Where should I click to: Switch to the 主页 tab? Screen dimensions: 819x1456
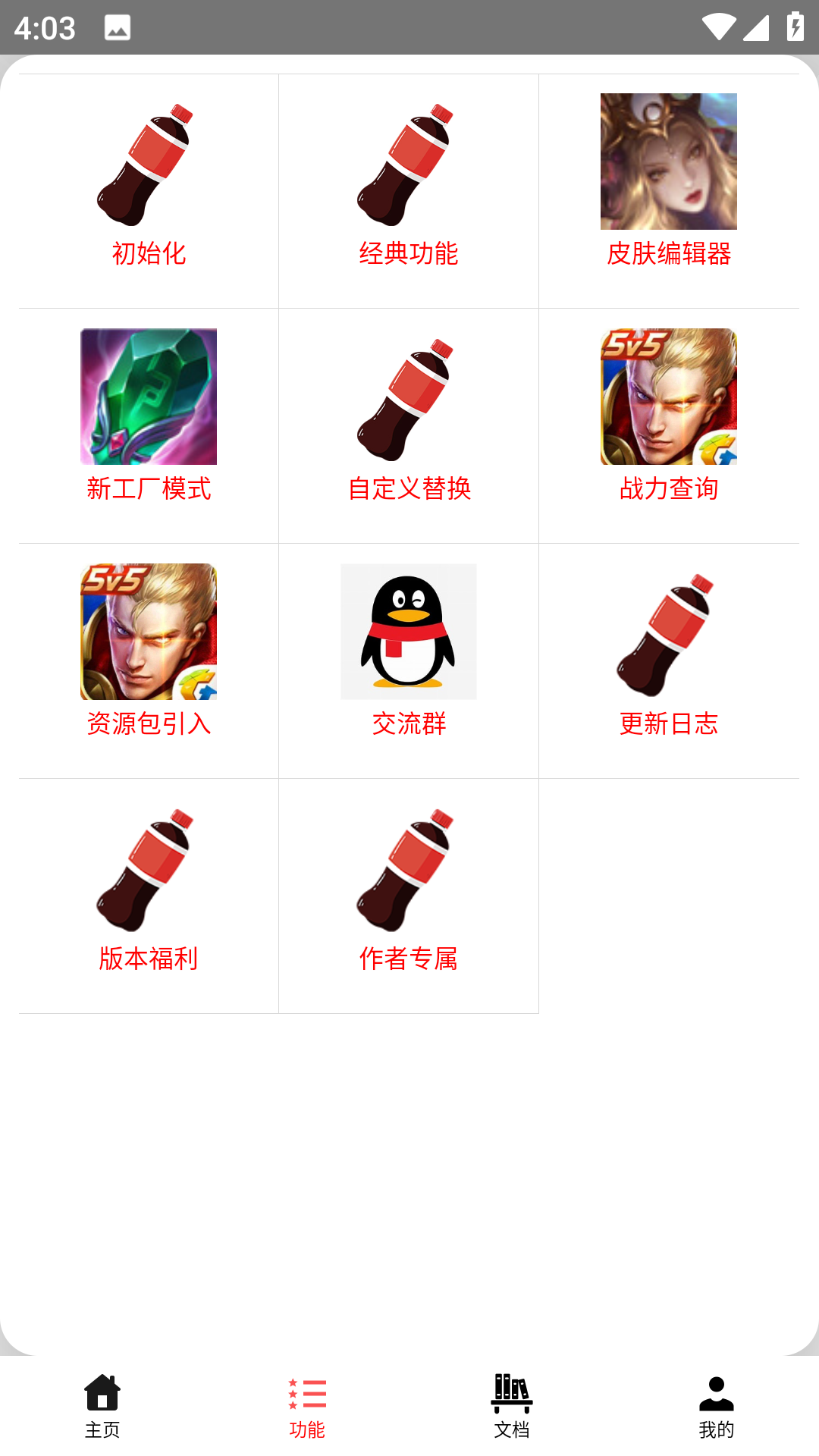click(102, 1410)
